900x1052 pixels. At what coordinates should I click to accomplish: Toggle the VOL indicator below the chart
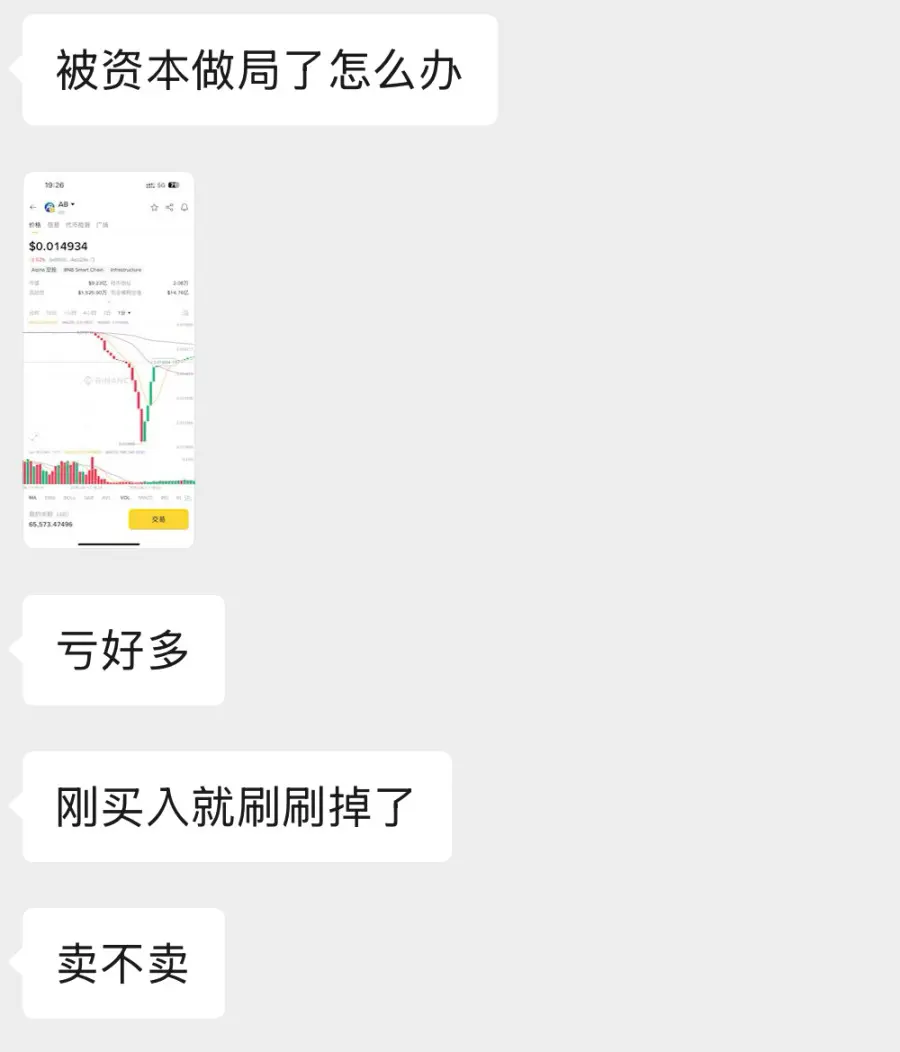click(125, 497)
